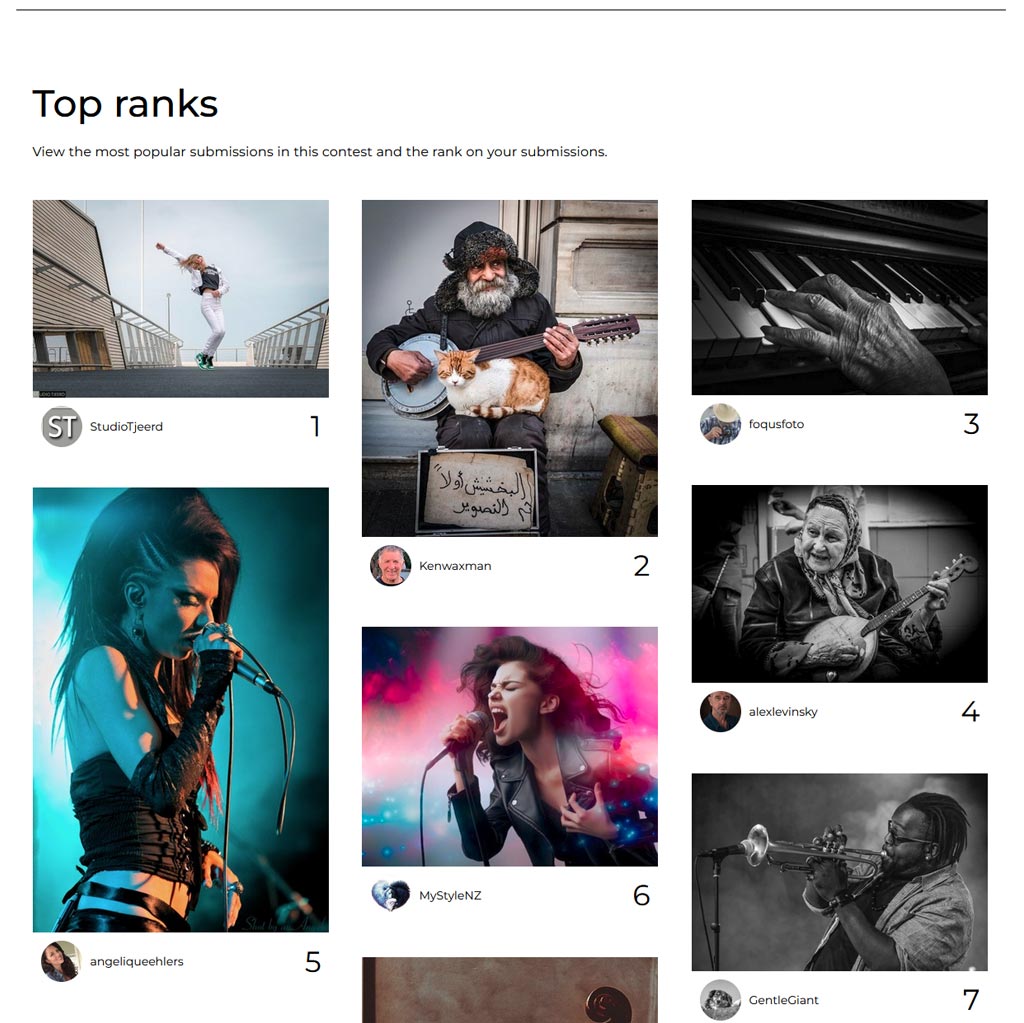
Task: Open GentleGiant's trumpet player photo
Action: [x=839, y=871]
